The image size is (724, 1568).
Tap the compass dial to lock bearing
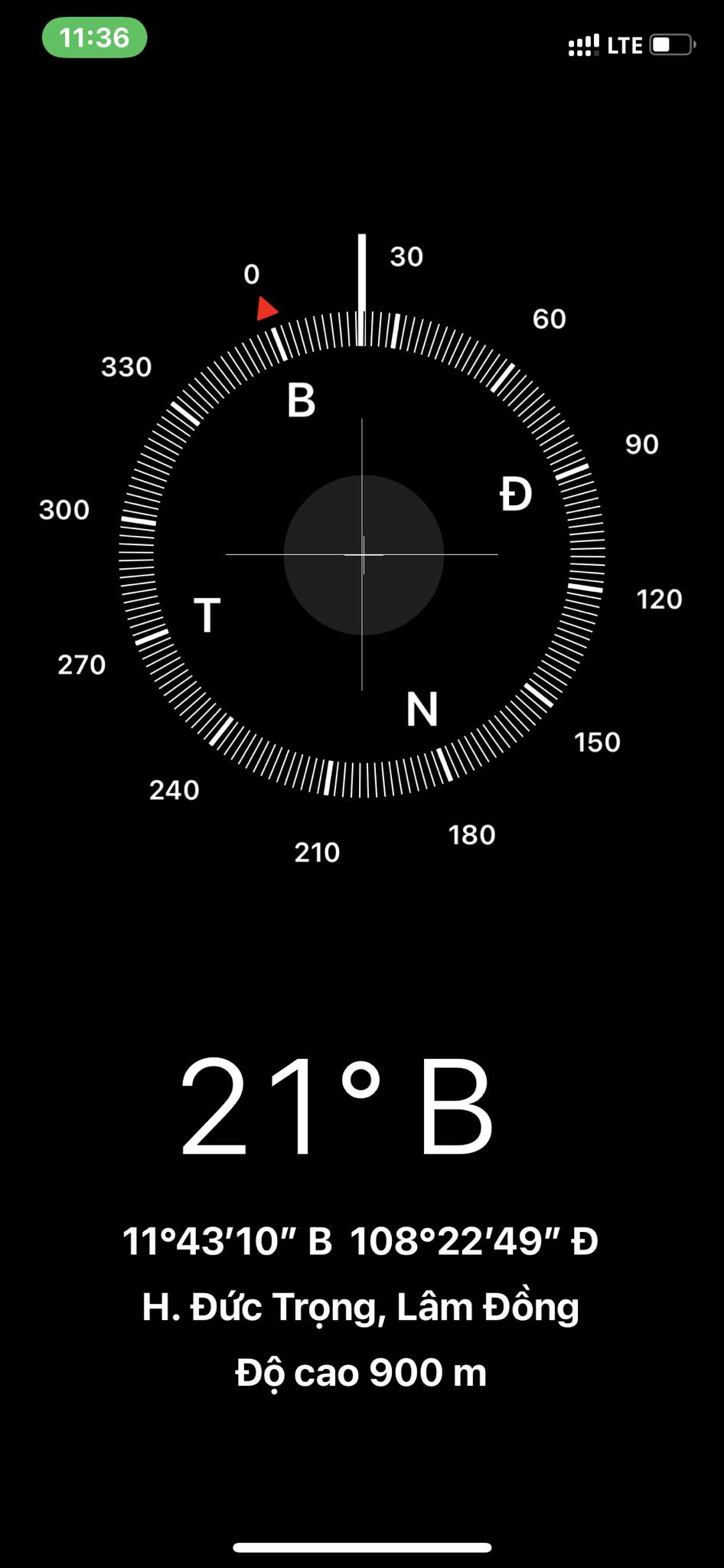pos(362,554)
